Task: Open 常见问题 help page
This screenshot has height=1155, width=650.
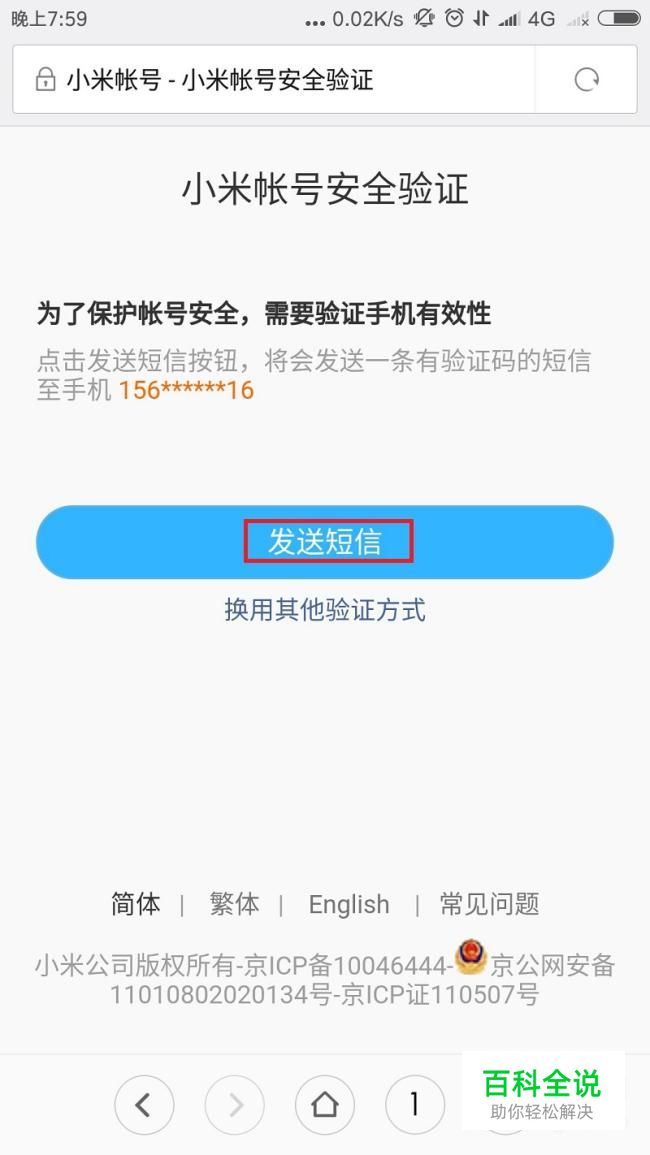Action: [x=489, y=904]
